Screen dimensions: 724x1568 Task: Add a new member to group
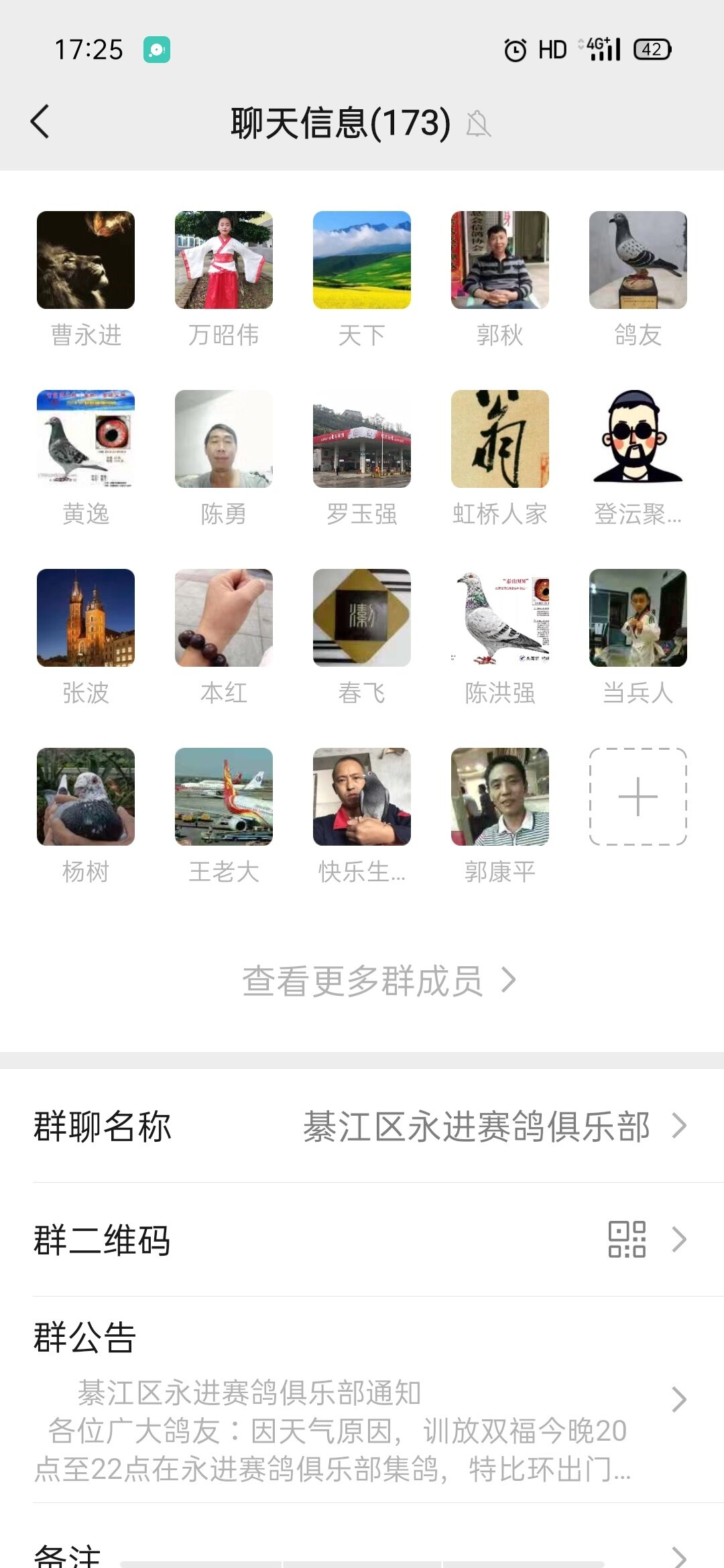point(638,797)
